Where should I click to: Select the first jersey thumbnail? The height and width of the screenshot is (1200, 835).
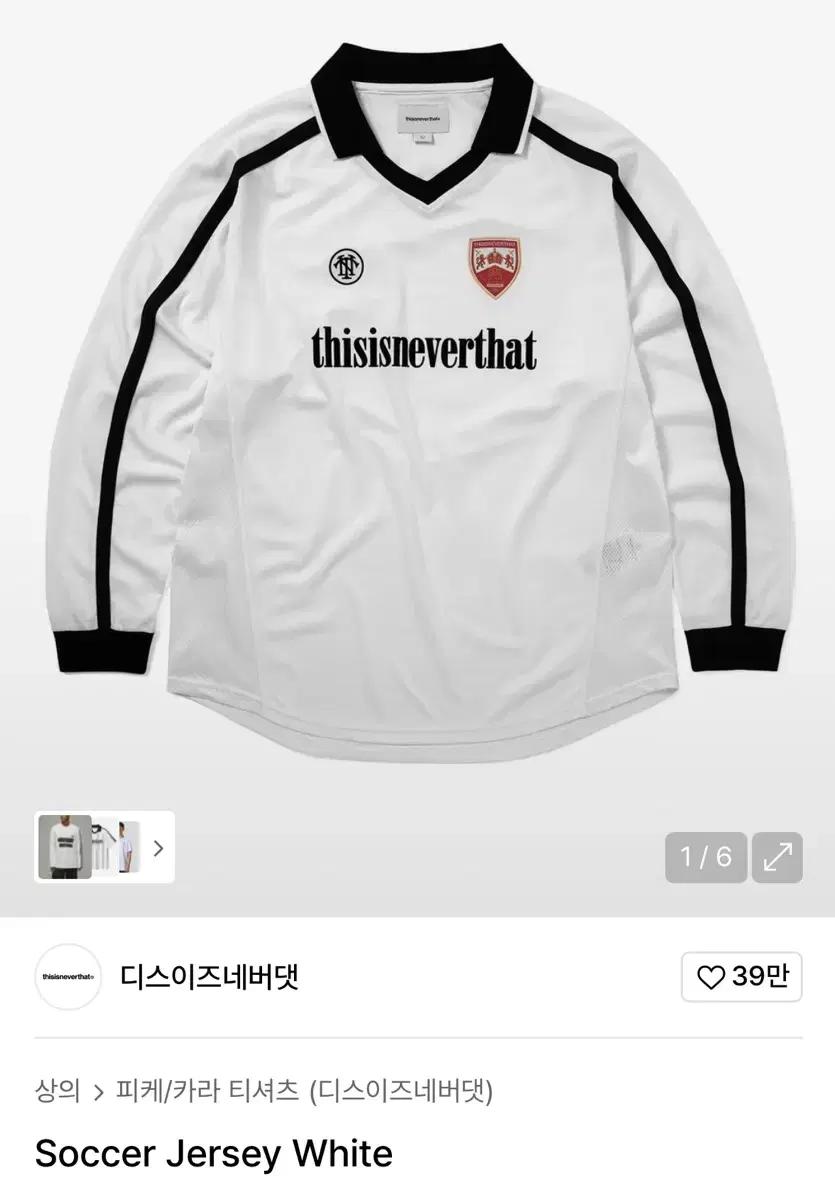click(x=62, y=847)
